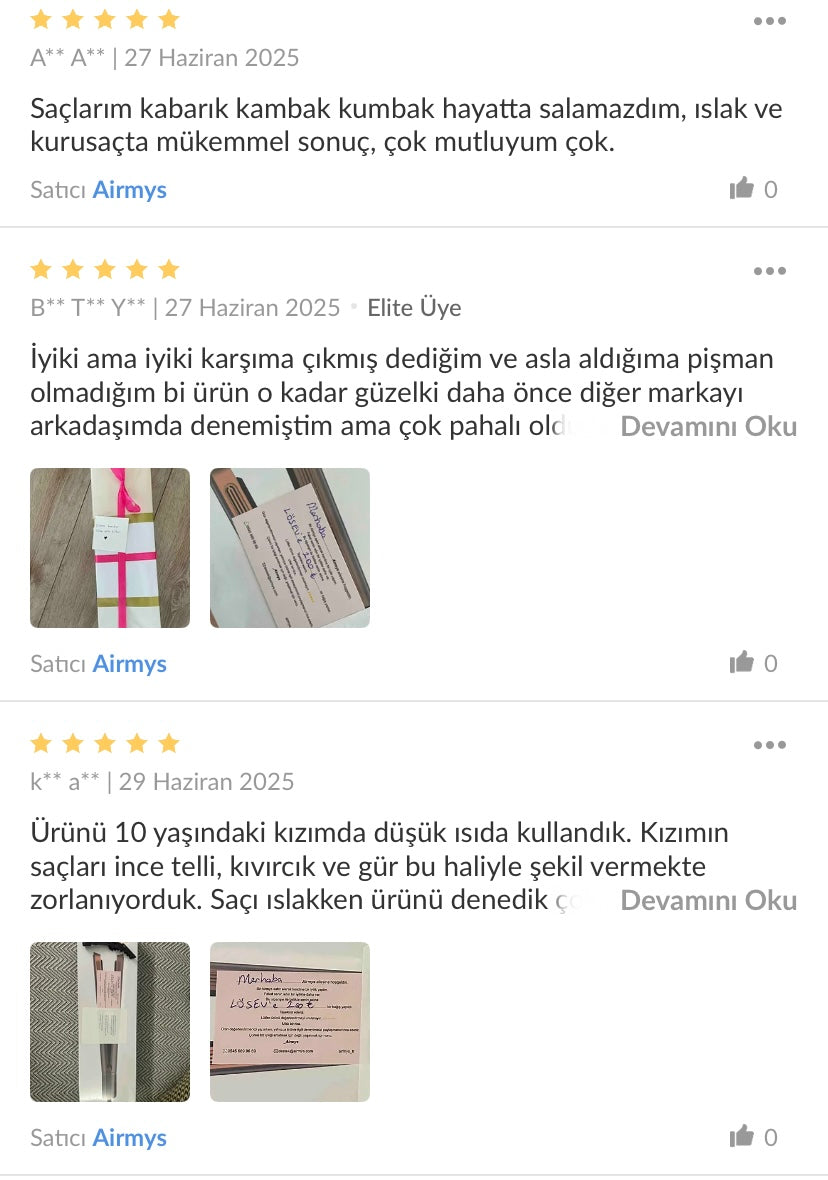
Task: Open Airmys seller link under A** A**'s review
Action: tap(129, 190)
